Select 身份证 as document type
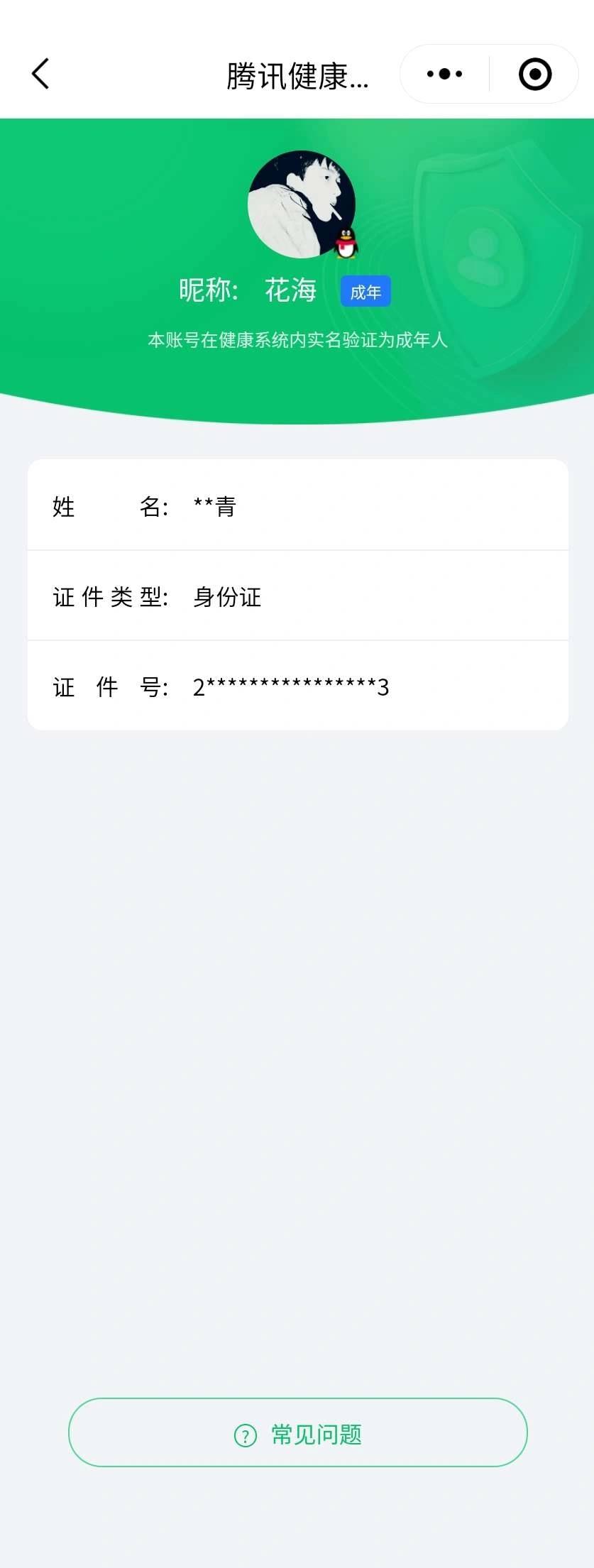 (226, 597)
